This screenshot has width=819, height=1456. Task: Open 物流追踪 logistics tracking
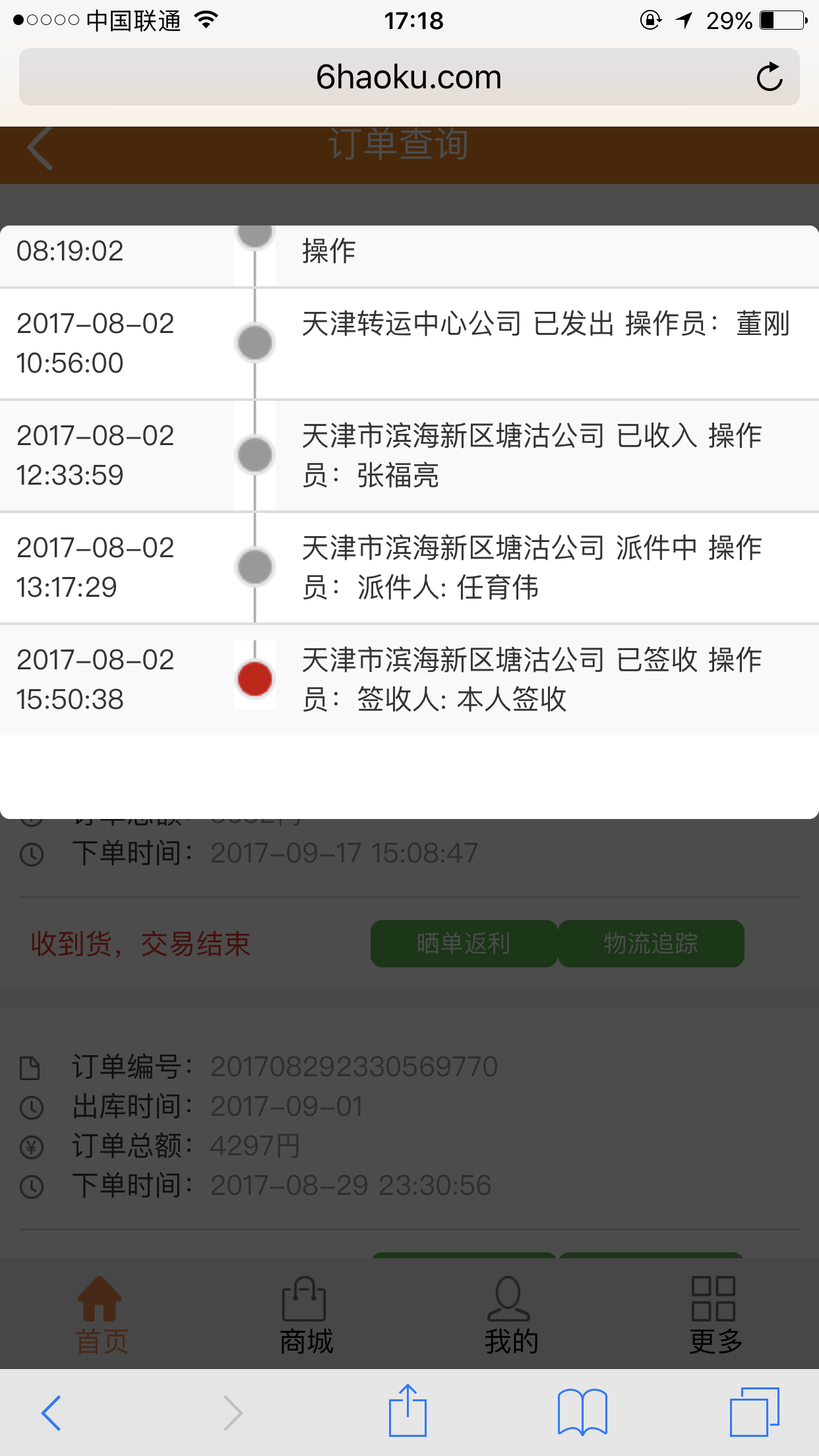click(651, 943)
